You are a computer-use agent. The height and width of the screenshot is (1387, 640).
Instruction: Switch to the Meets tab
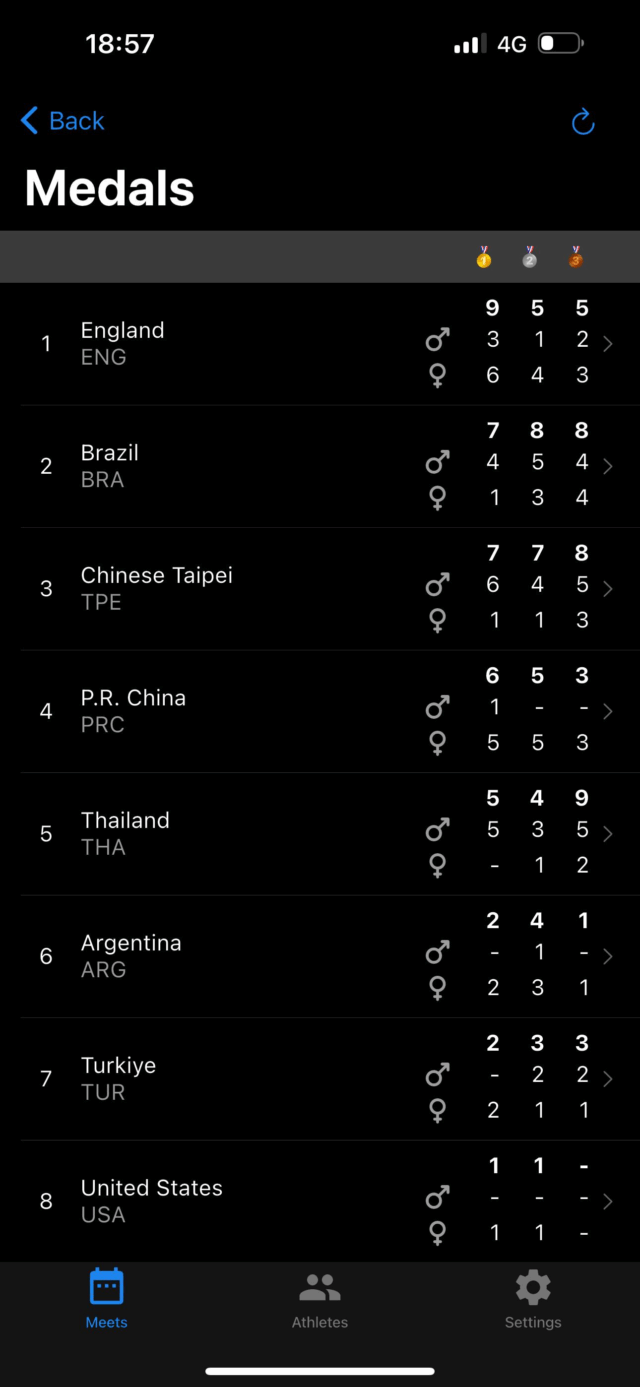107,1299
